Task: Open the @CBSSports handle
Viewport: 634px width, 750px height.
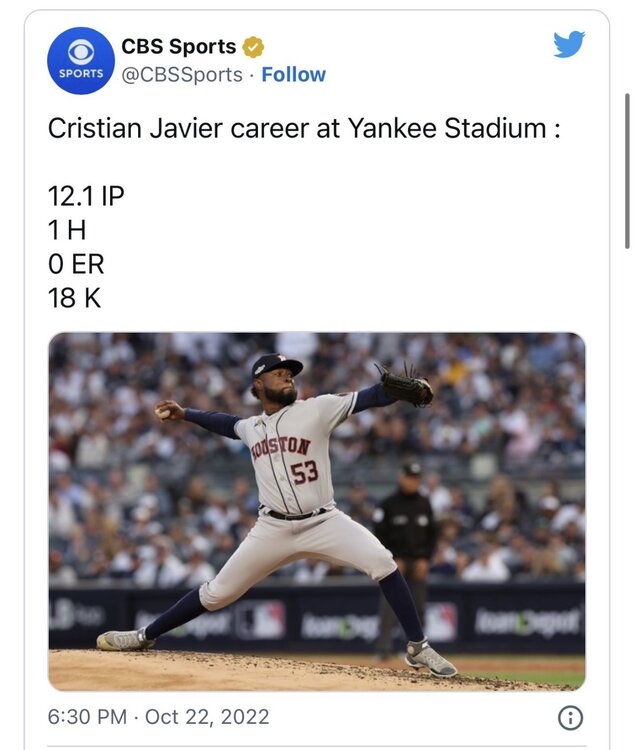Action: tap(181, 75)
